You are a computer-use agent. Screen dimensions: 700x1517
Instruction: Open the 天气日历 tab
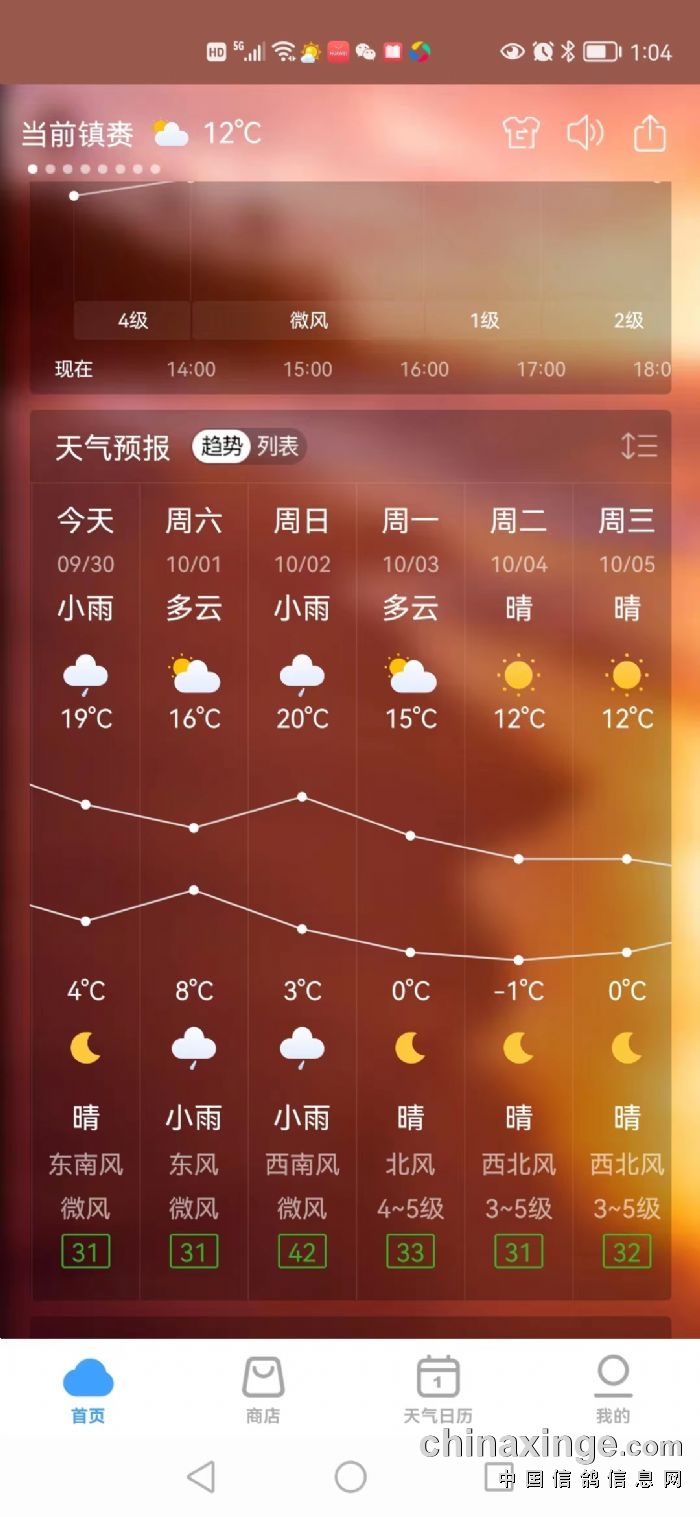click(438, 1390)
